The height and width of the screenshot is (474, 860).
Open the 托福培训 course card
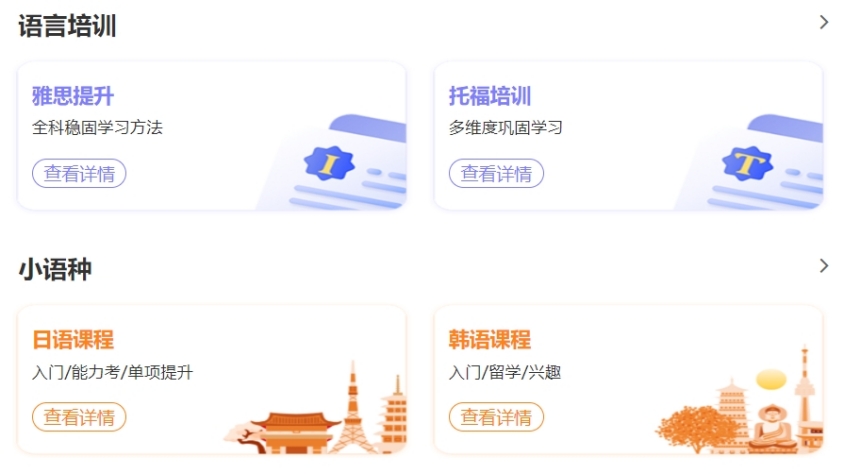pyautogui.click(x=489, y=96)
